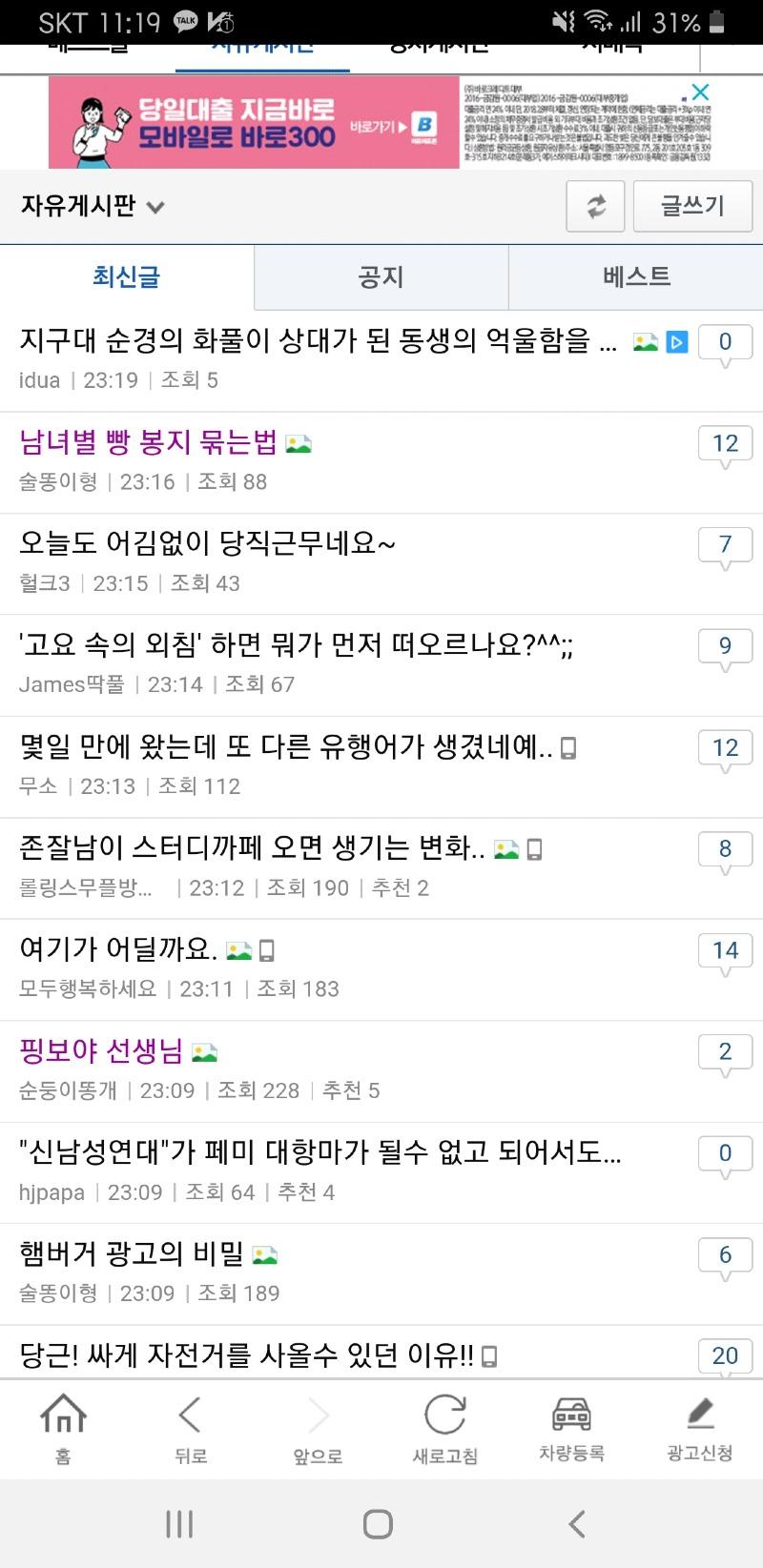Viewport: 763px width, 1568px height.
Task: View the 12 comments on '남녀별 빵 봉지 묶는법'
Action: (x=725, y=444)
